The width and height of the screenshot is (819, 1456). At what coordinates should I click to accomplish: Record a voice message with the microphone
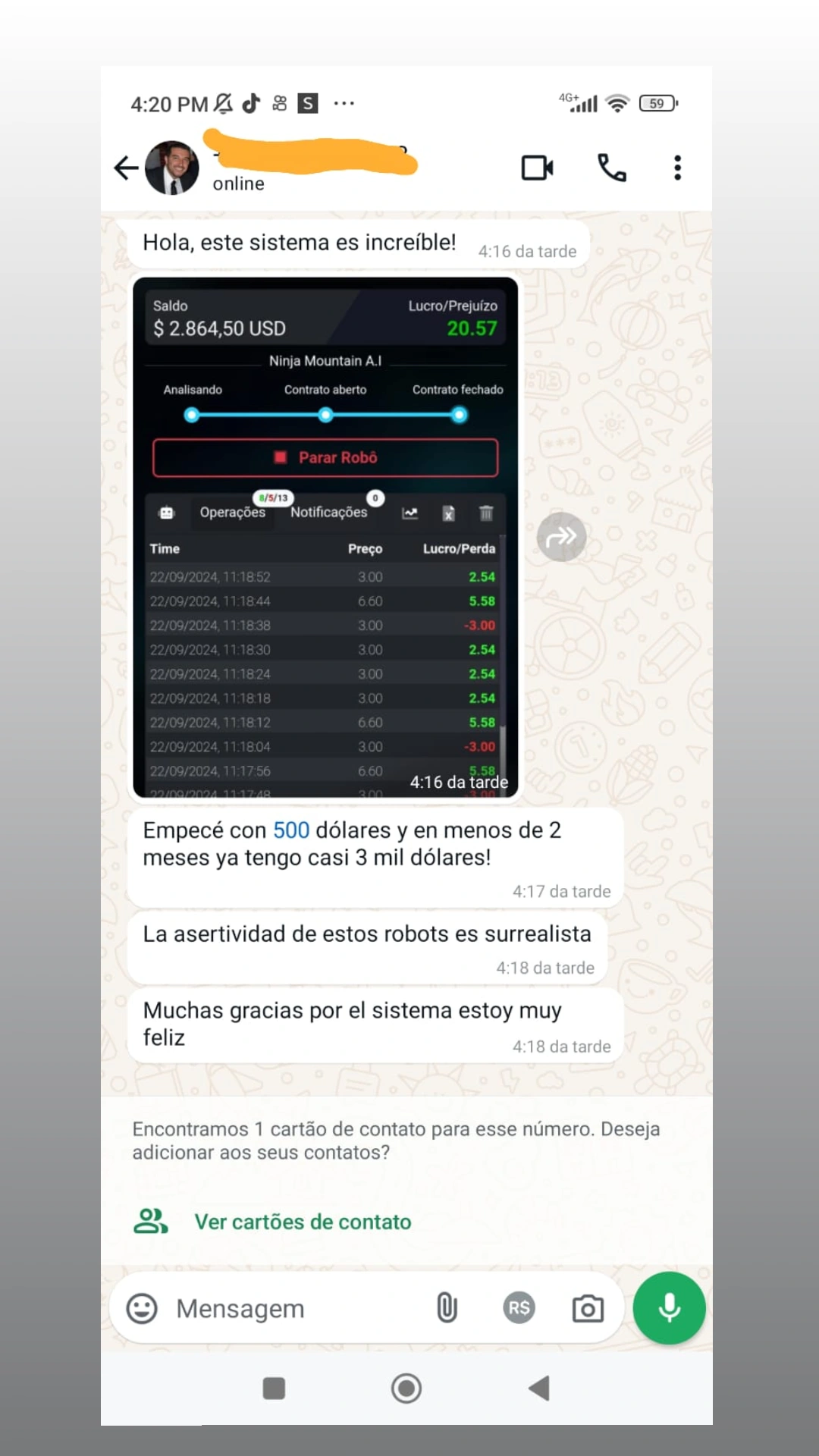click(x=669, y=1308)
